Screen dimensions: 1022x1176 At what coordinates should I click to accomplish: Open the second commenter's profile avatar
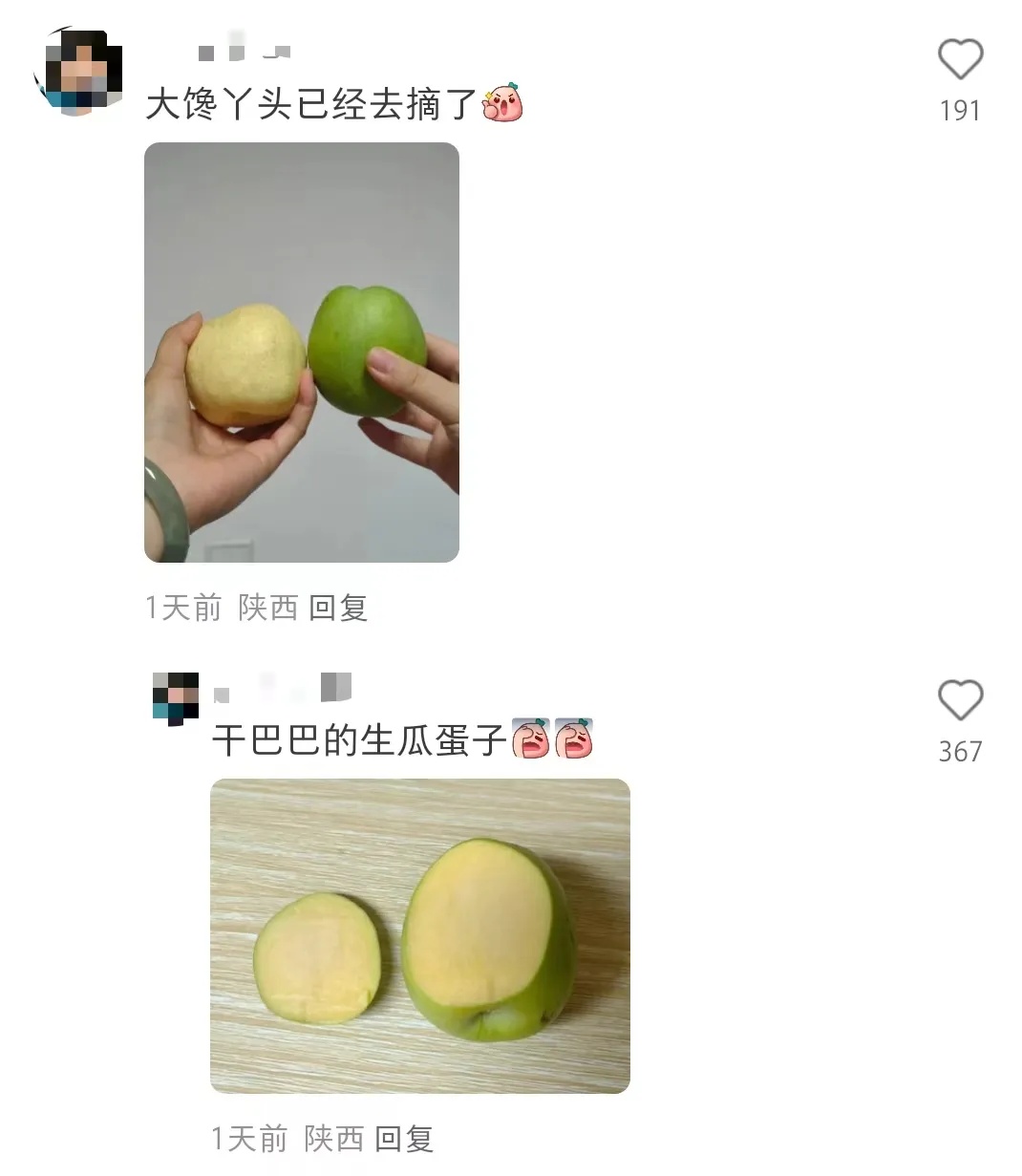[x=176, y=697]
